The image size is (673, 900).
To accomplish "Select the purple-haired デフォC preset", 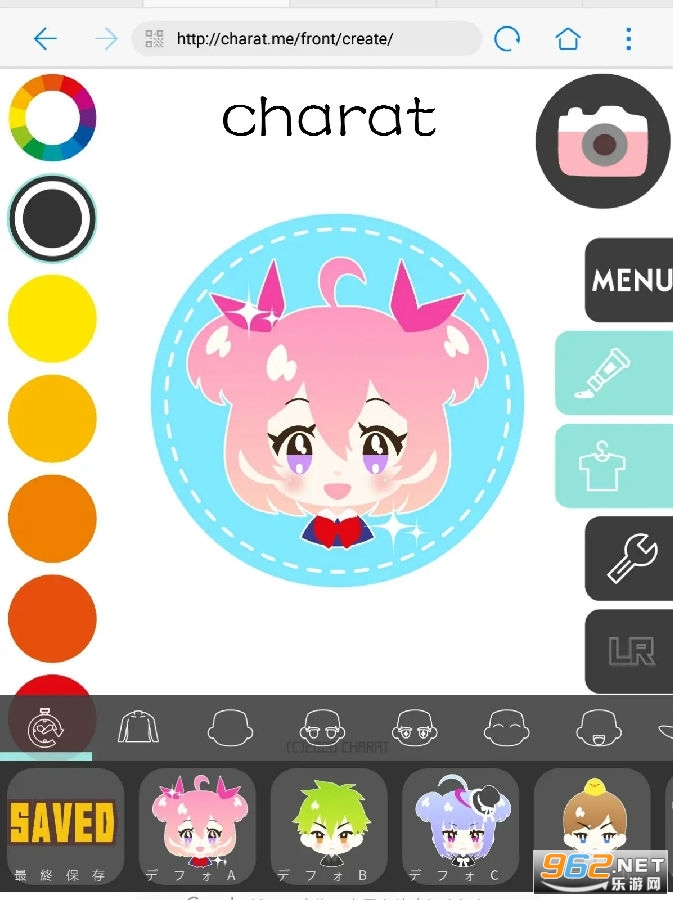I will coord(459,826).
